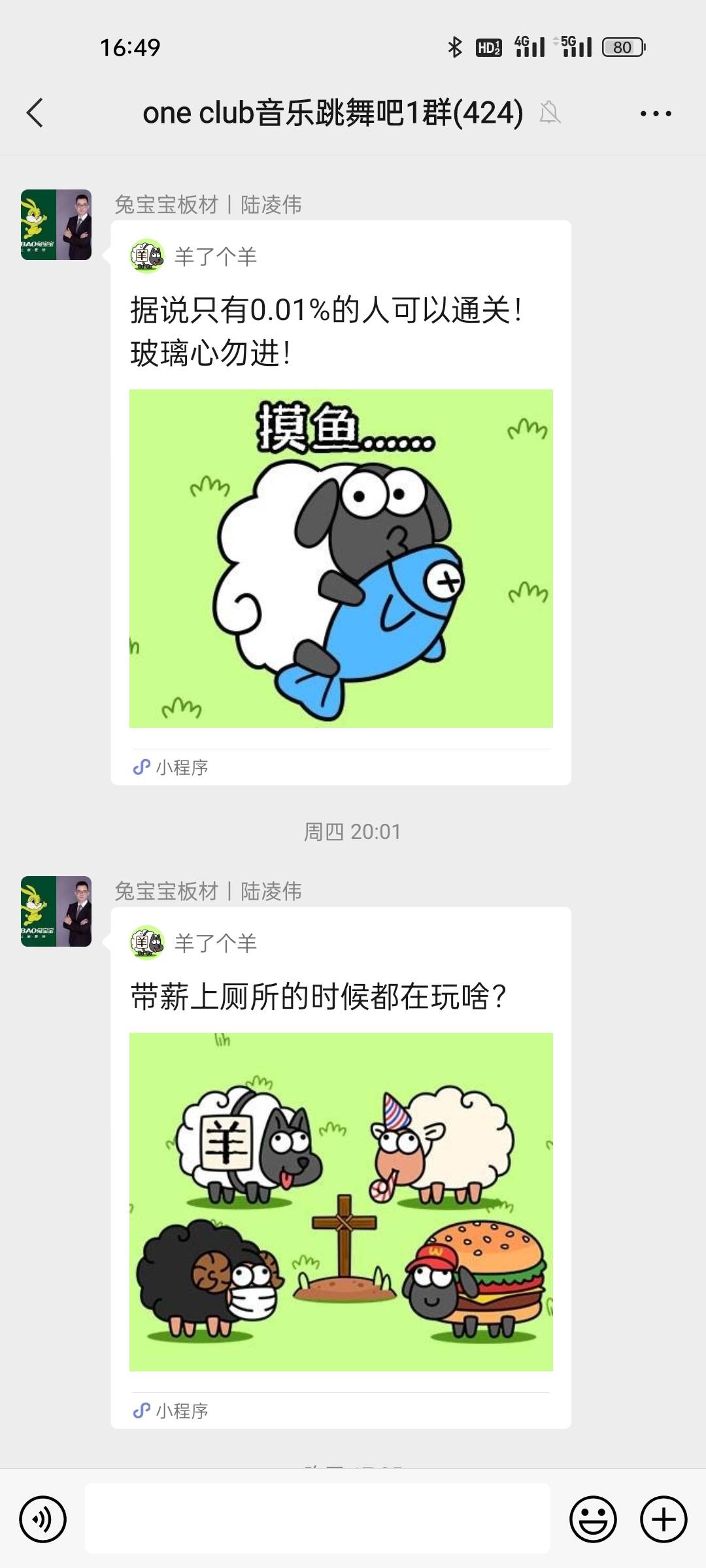Switch to voice message input

43,1520
